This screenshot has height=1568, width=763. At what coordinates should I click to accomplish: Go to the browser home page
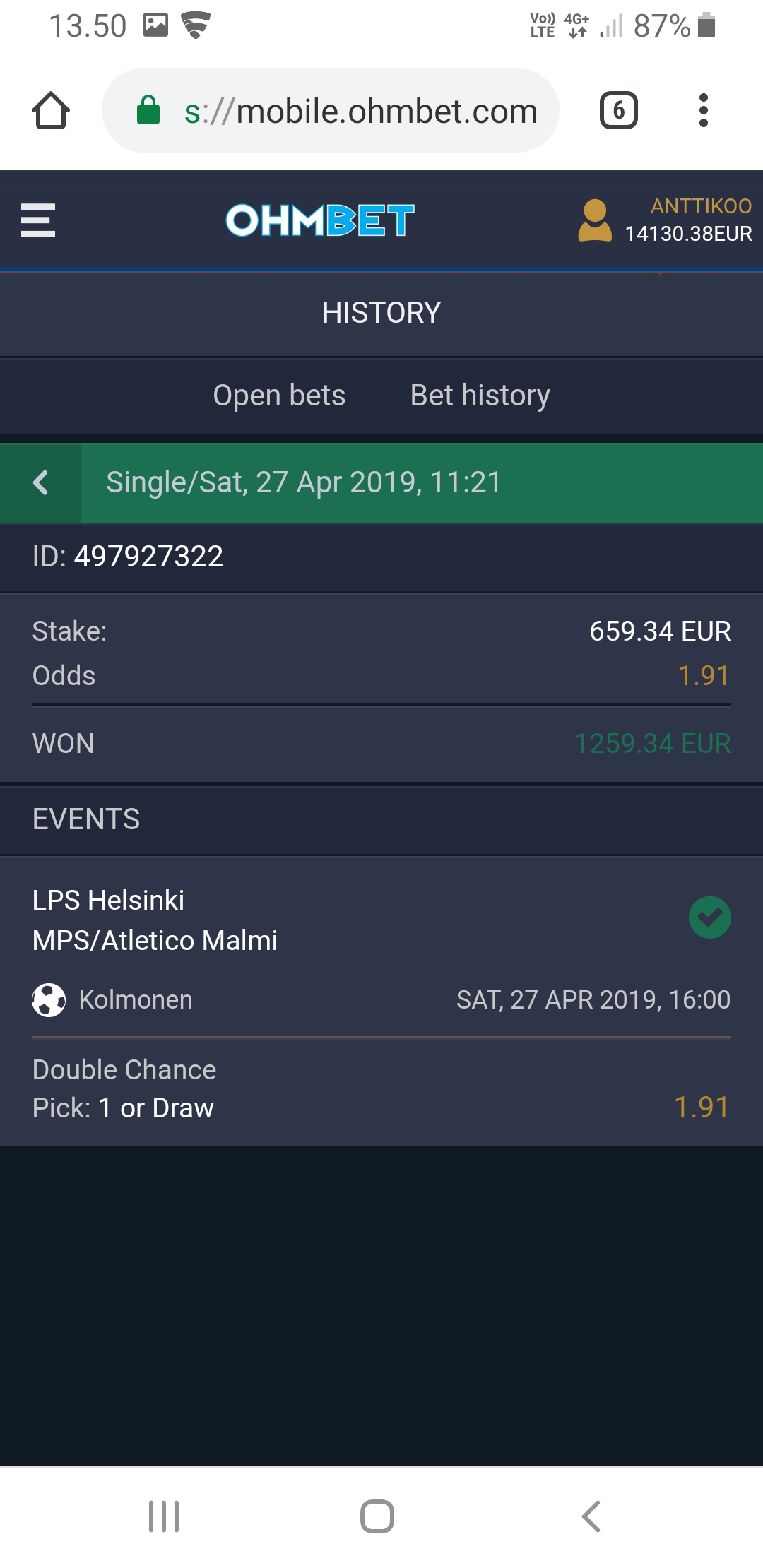tap(51, 111)
